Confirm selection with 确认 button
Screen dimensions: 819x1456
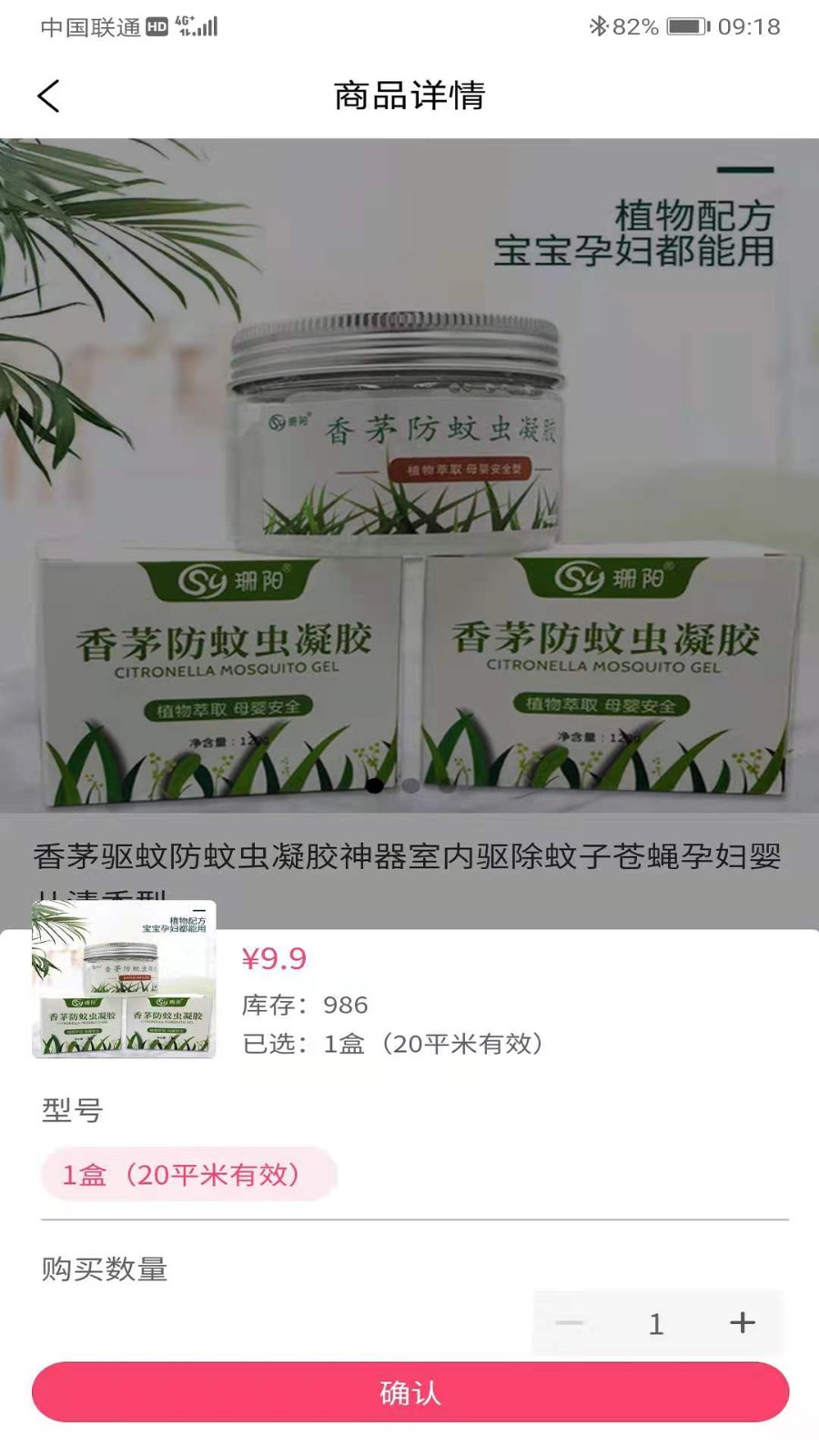(409, 1392)
